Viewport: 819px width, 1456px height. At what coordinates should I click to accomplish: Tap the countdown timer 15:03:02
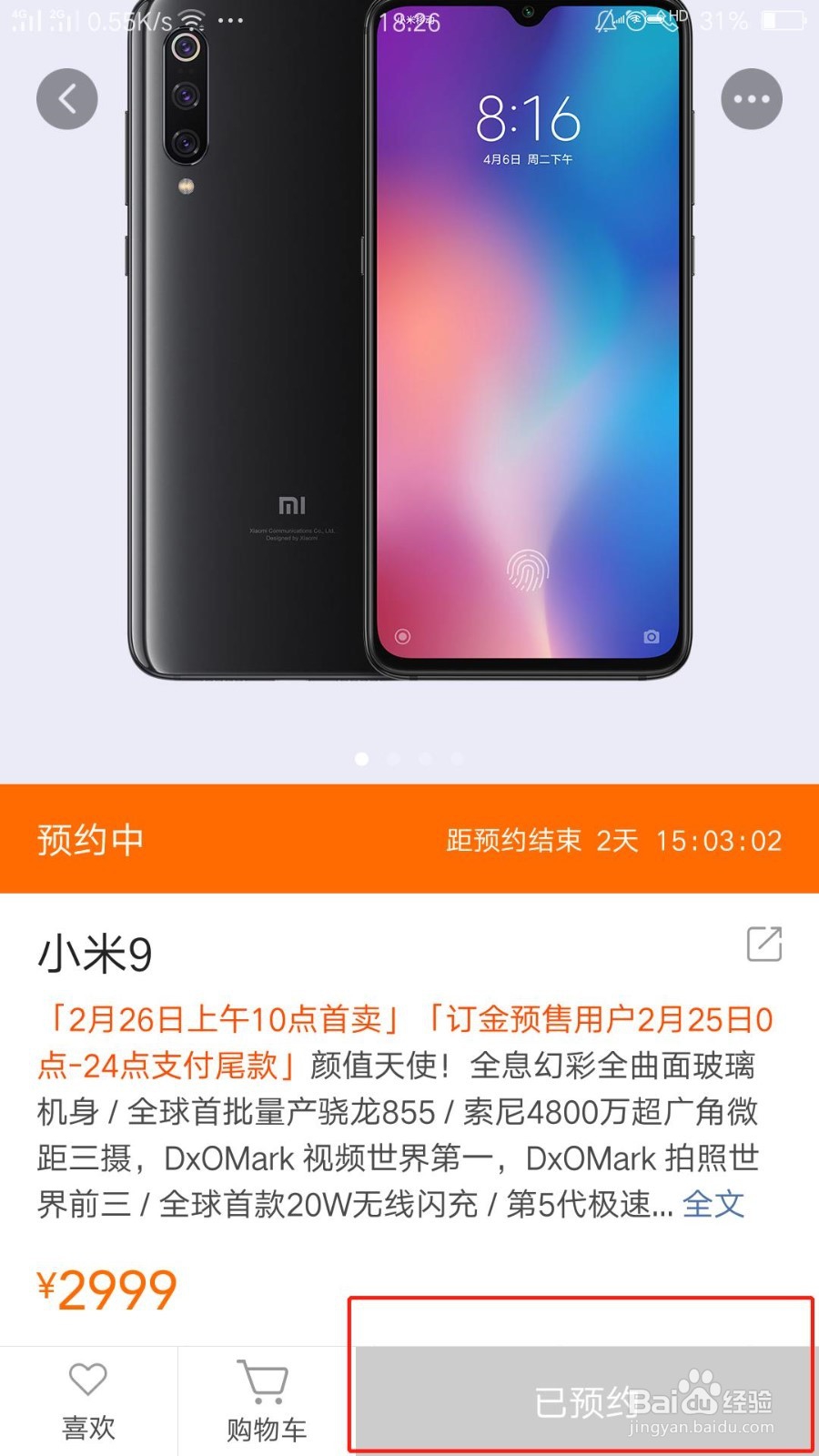(721, 841)
